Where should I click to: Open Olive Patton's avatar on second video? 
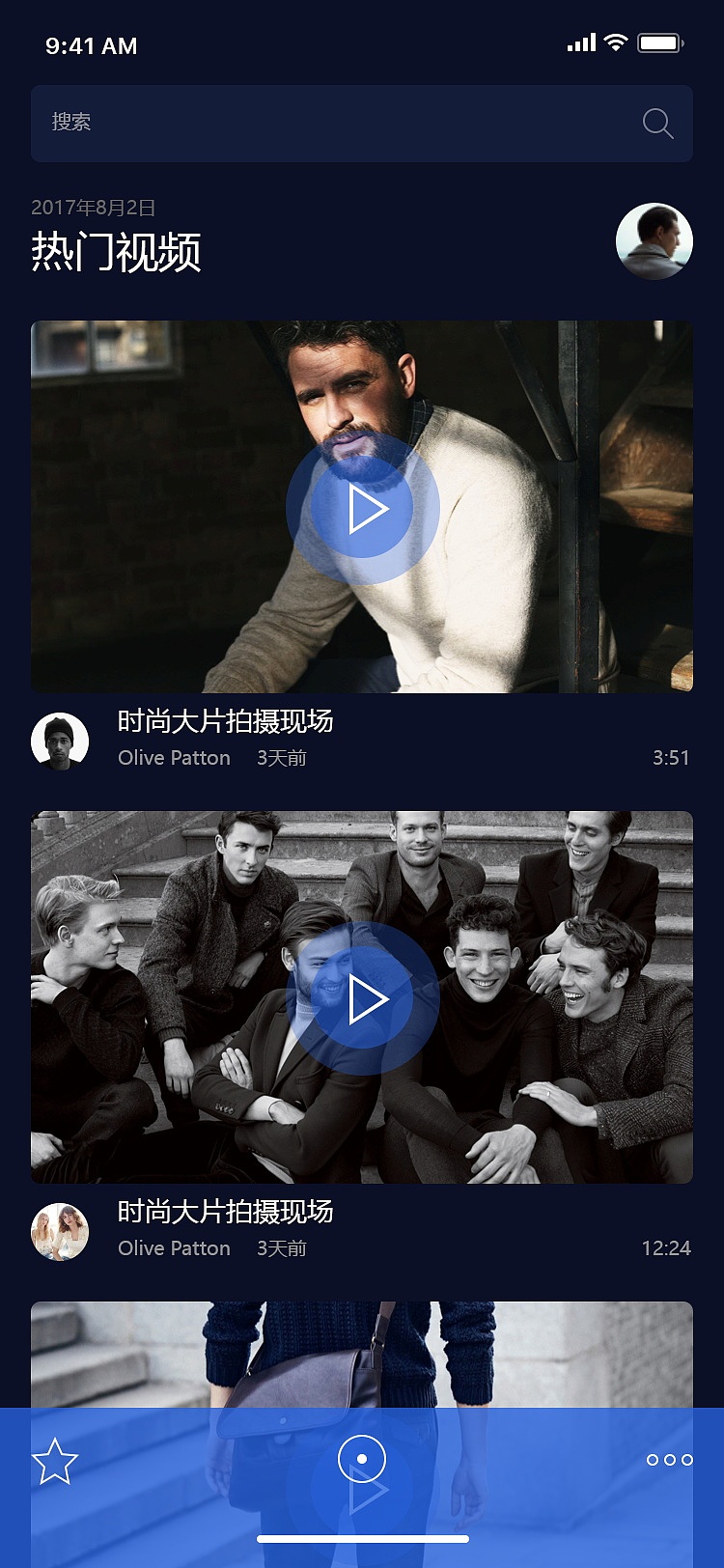(61, 1231)
